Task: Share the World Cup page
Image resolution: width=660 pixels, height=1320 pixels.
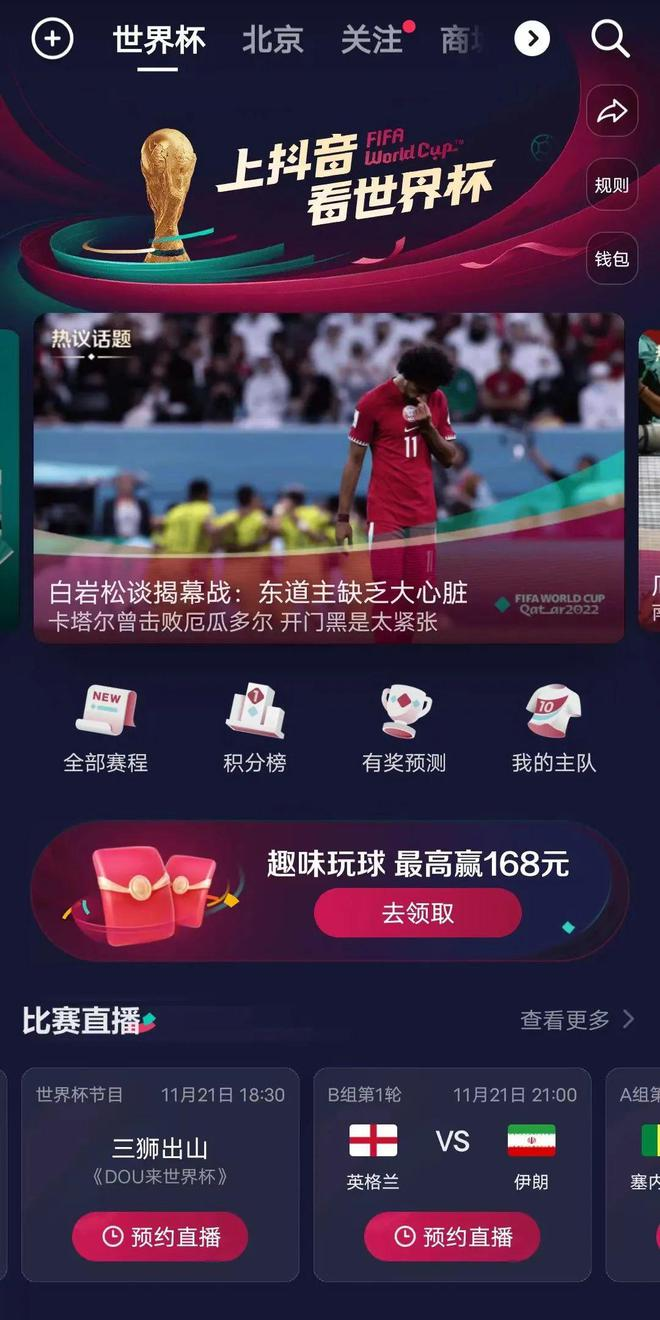Action: point(611,112)
